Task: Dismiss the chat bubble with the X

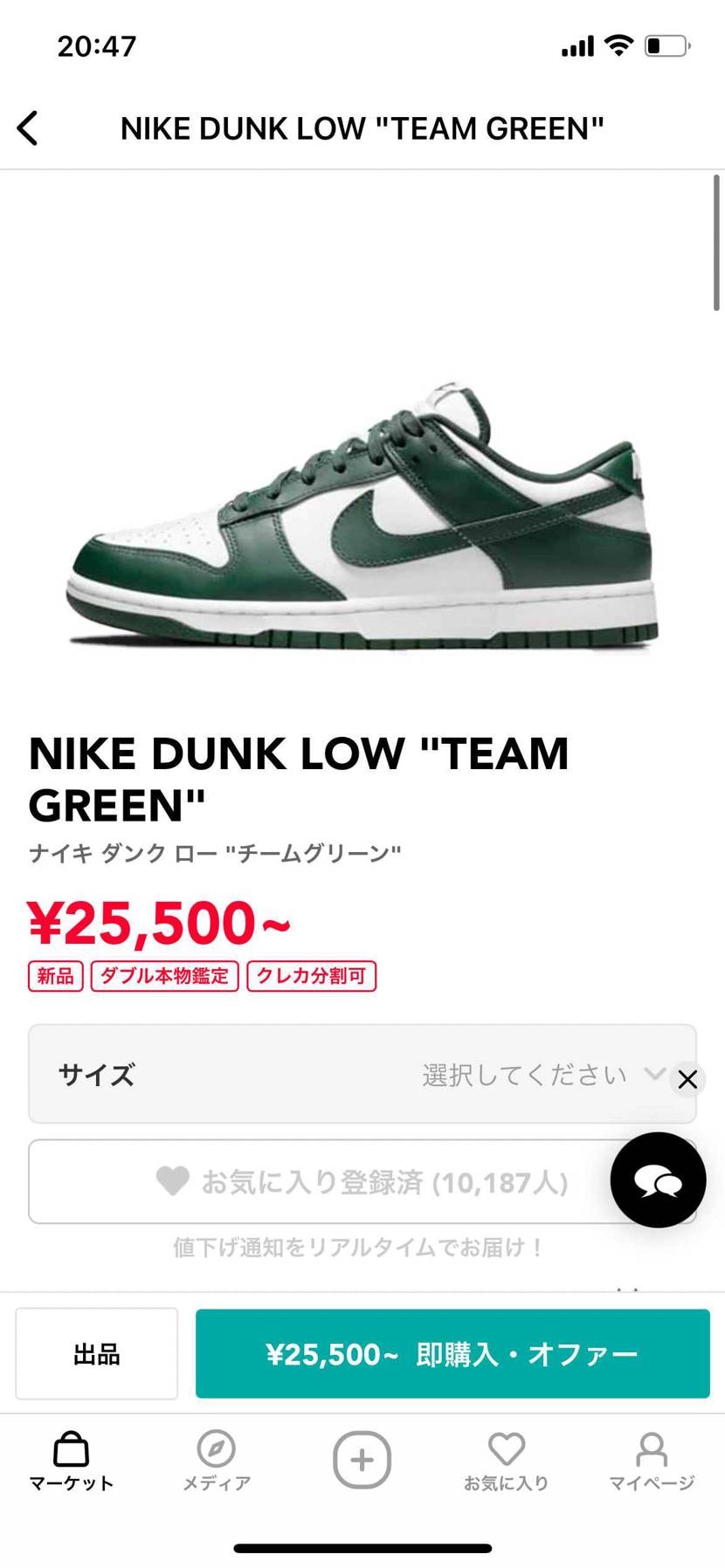Action: (x=687, y=1080)
